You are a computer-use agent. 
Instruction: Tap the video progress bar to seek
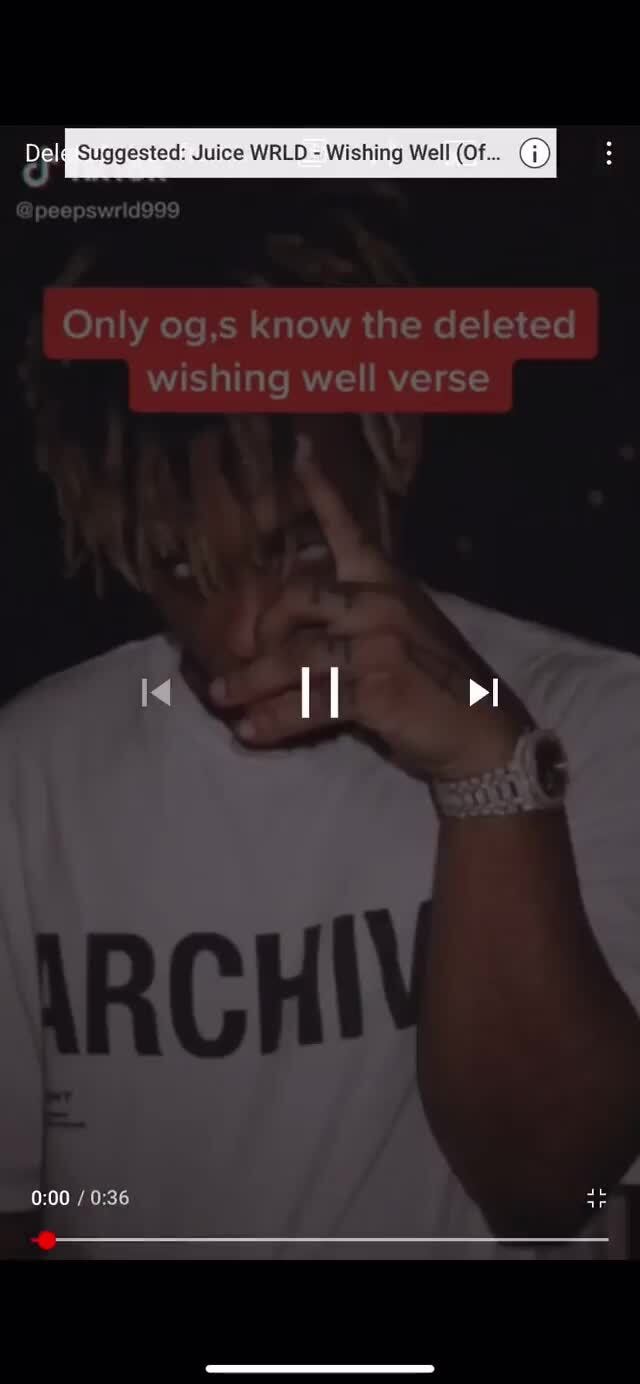320,1240
